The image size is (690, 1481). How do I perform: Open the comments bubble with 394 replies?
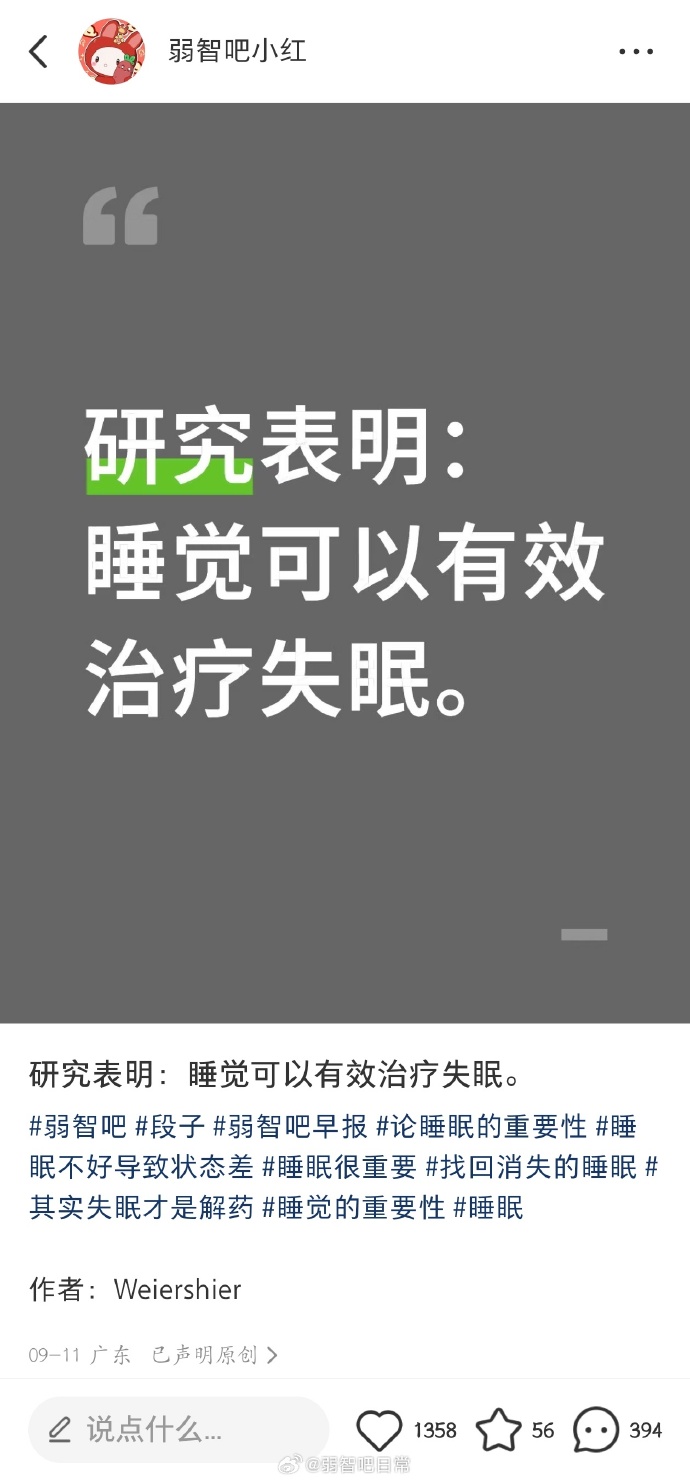point(596,1430)
